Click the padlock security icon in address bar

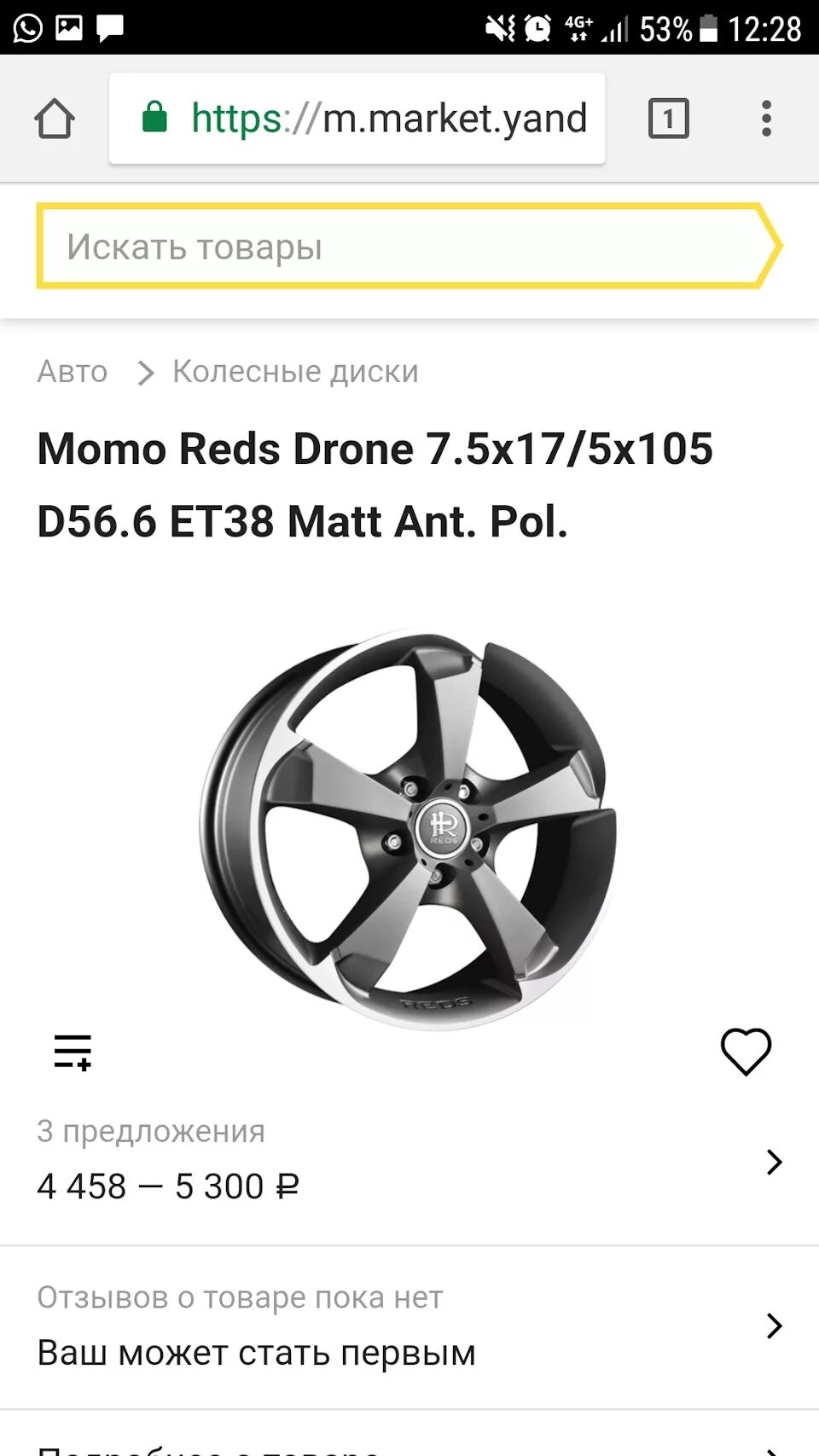point(155,118)
